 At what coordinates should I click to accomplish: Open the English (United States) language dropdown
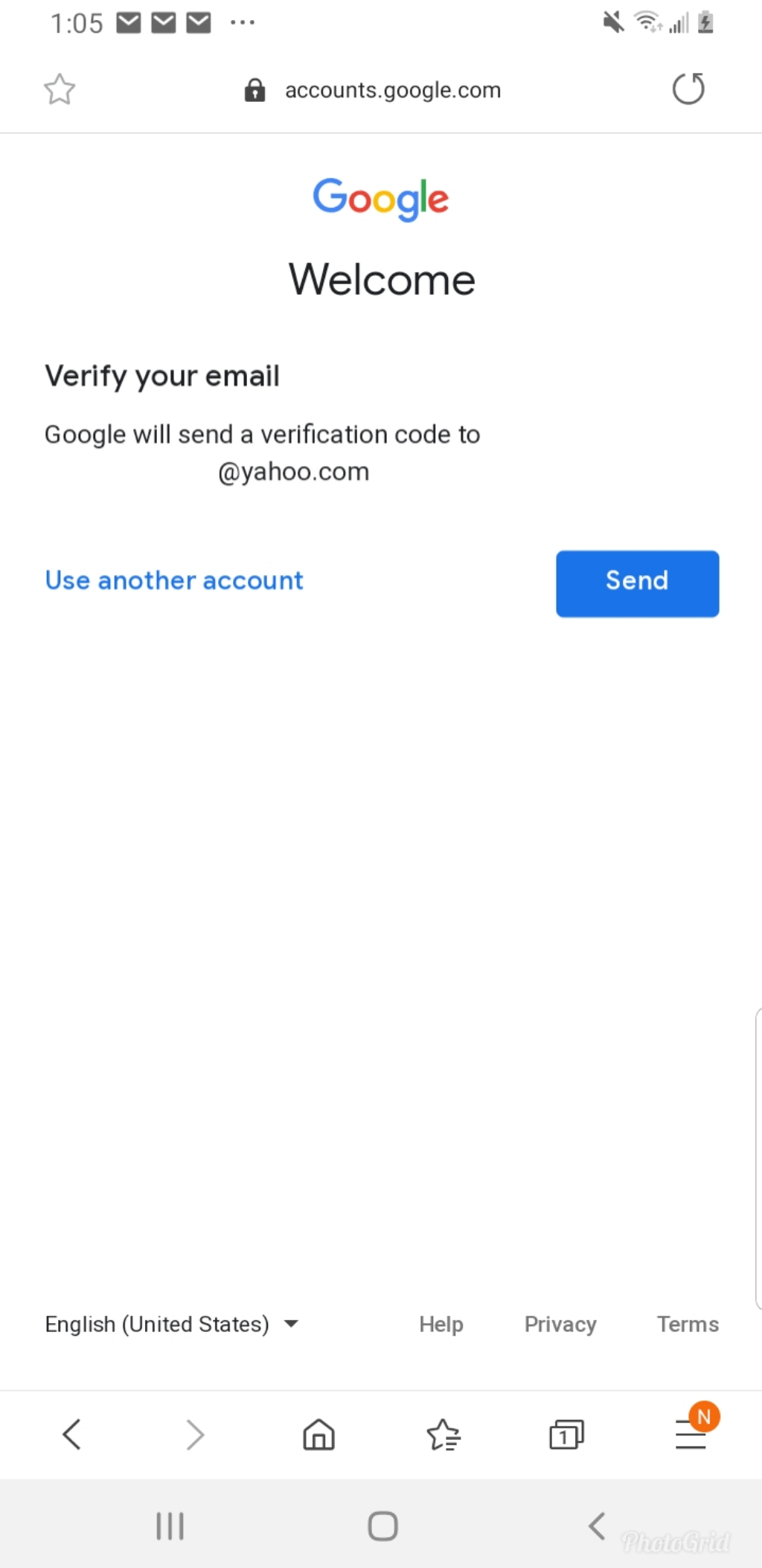(x=156, y=1324)
